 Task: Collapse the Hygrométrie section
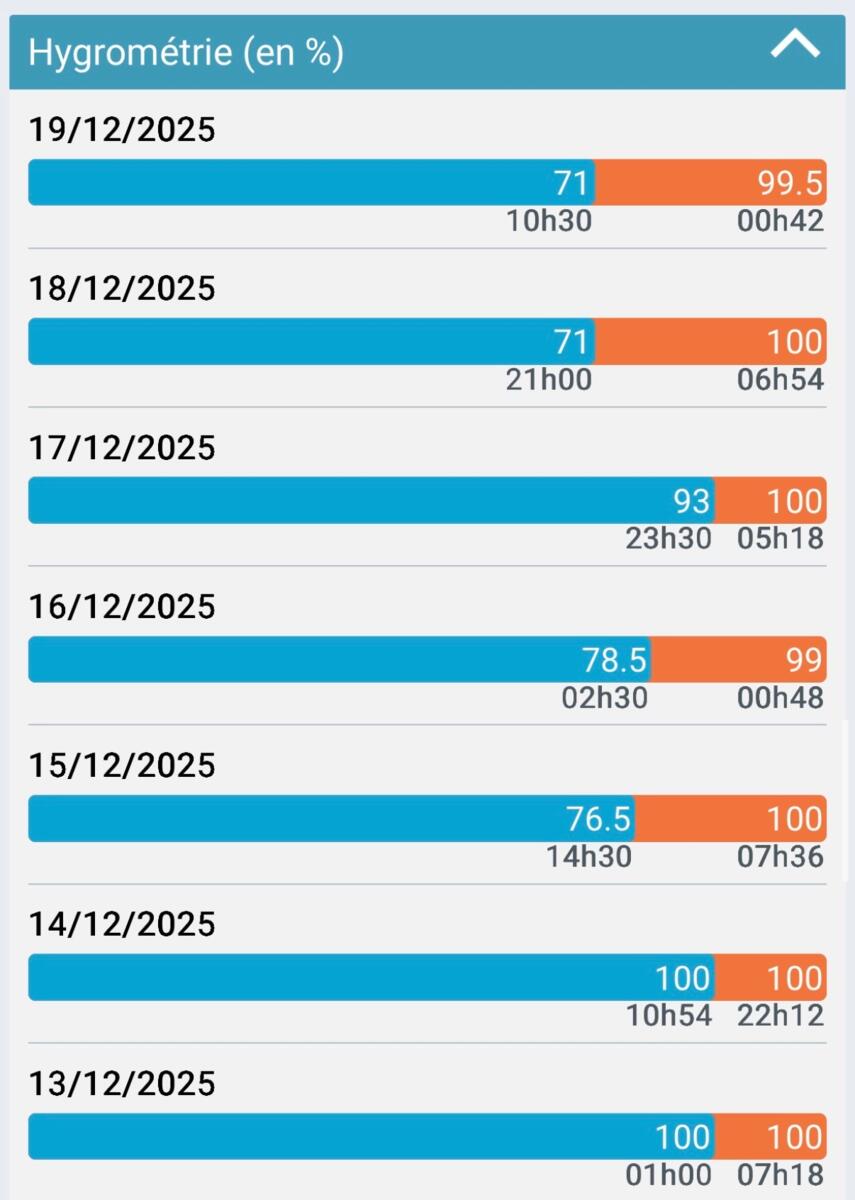795,46
